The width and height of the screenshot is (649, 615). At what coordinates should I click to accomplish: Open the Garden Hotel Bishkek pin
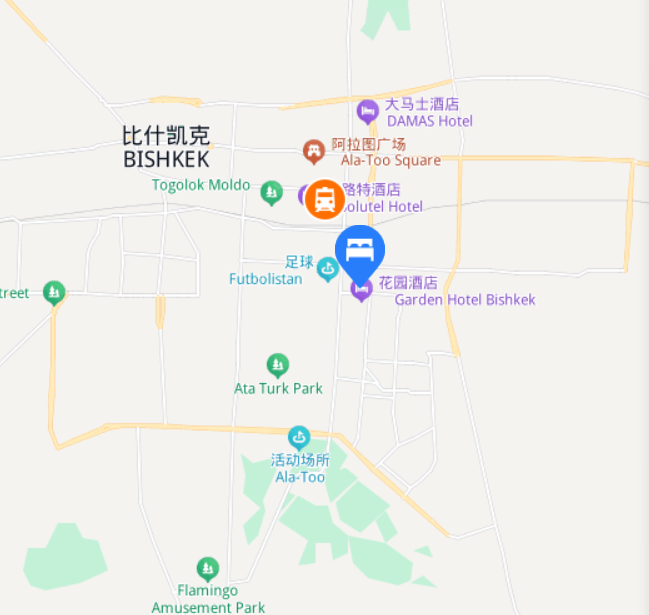361,289
